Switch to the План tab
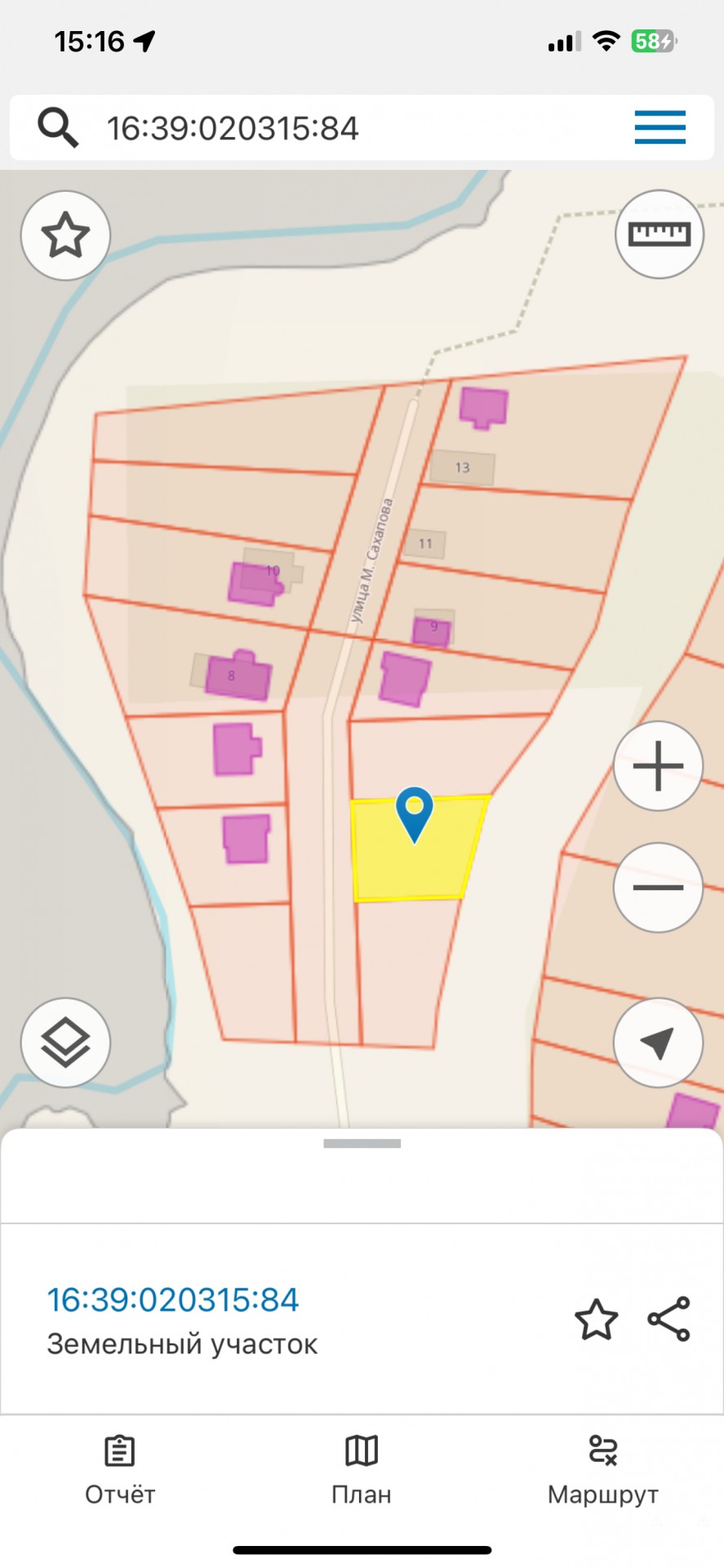 362,1470
